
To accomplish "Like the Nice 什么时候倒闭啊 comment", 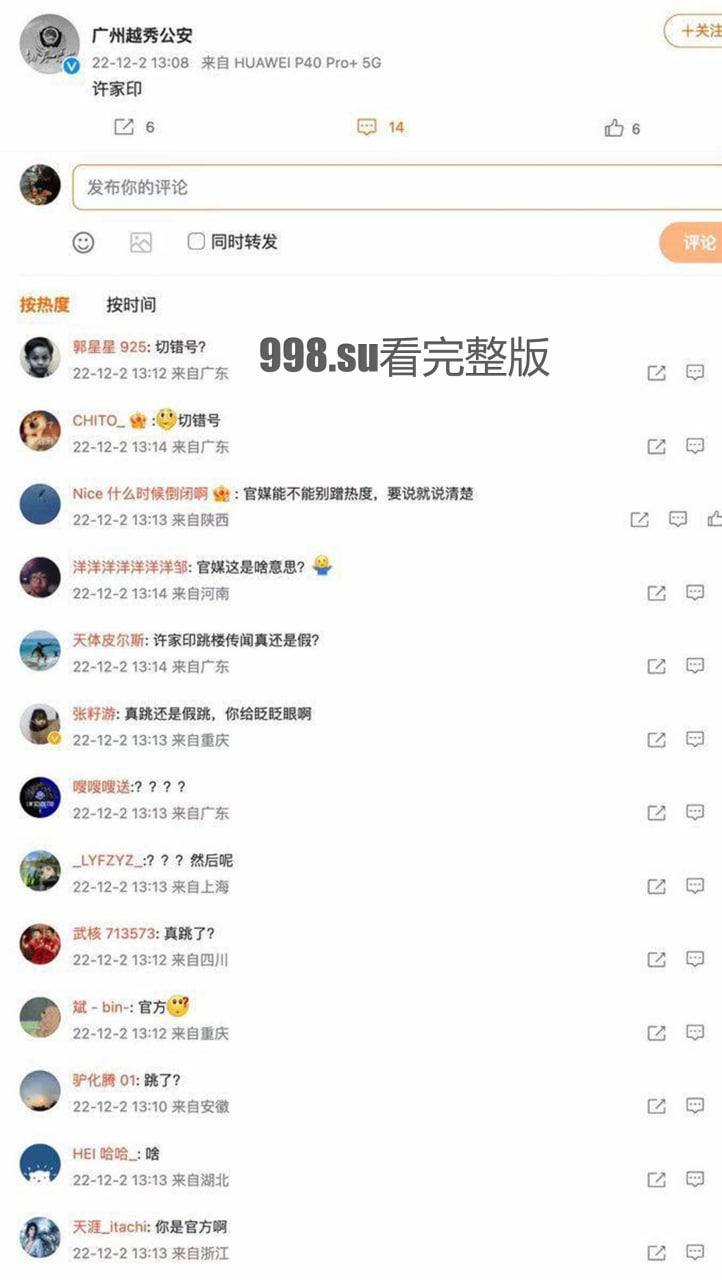I will coord(714,519).
